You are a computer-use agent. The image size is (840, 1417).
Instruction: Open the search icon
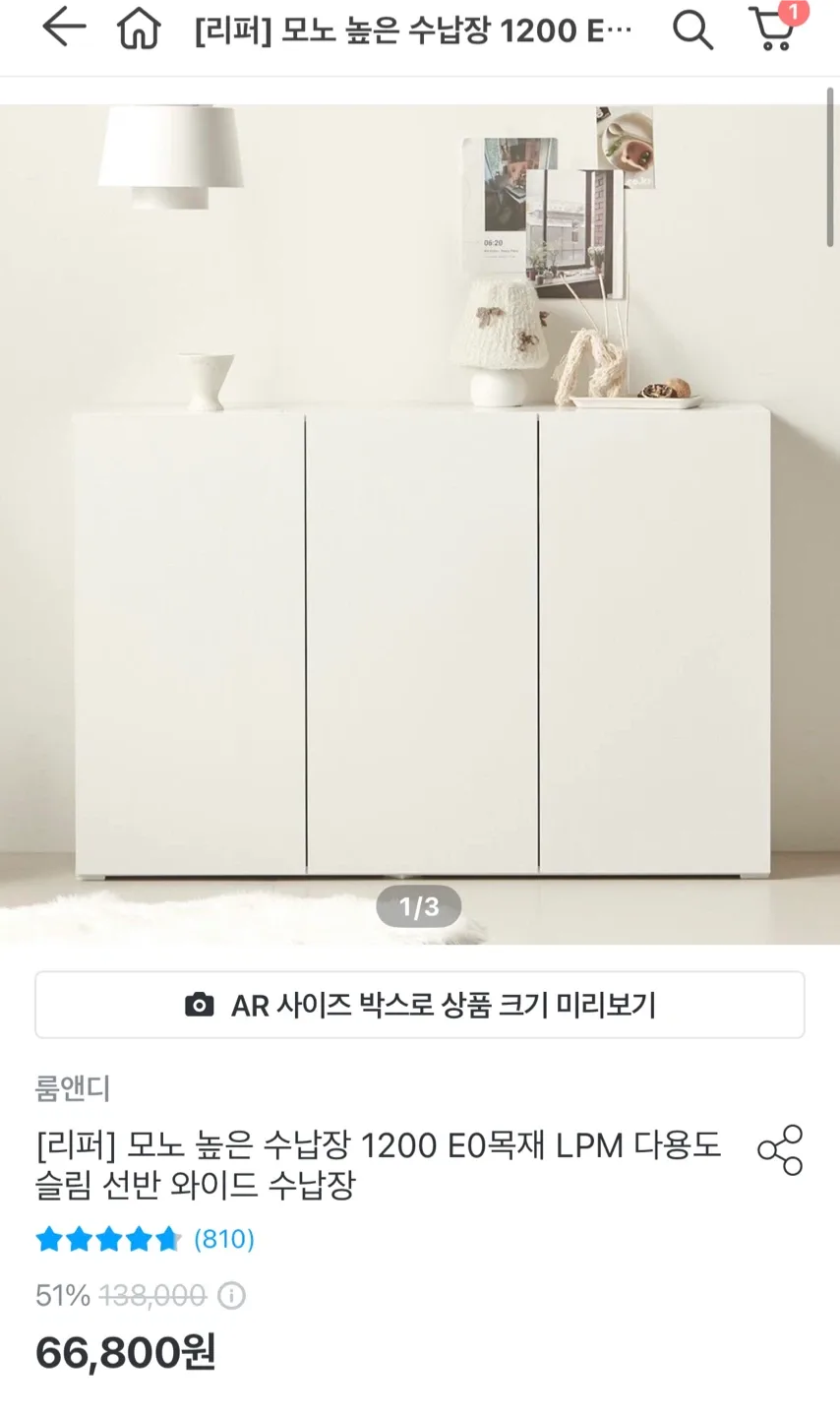(692, 31)
